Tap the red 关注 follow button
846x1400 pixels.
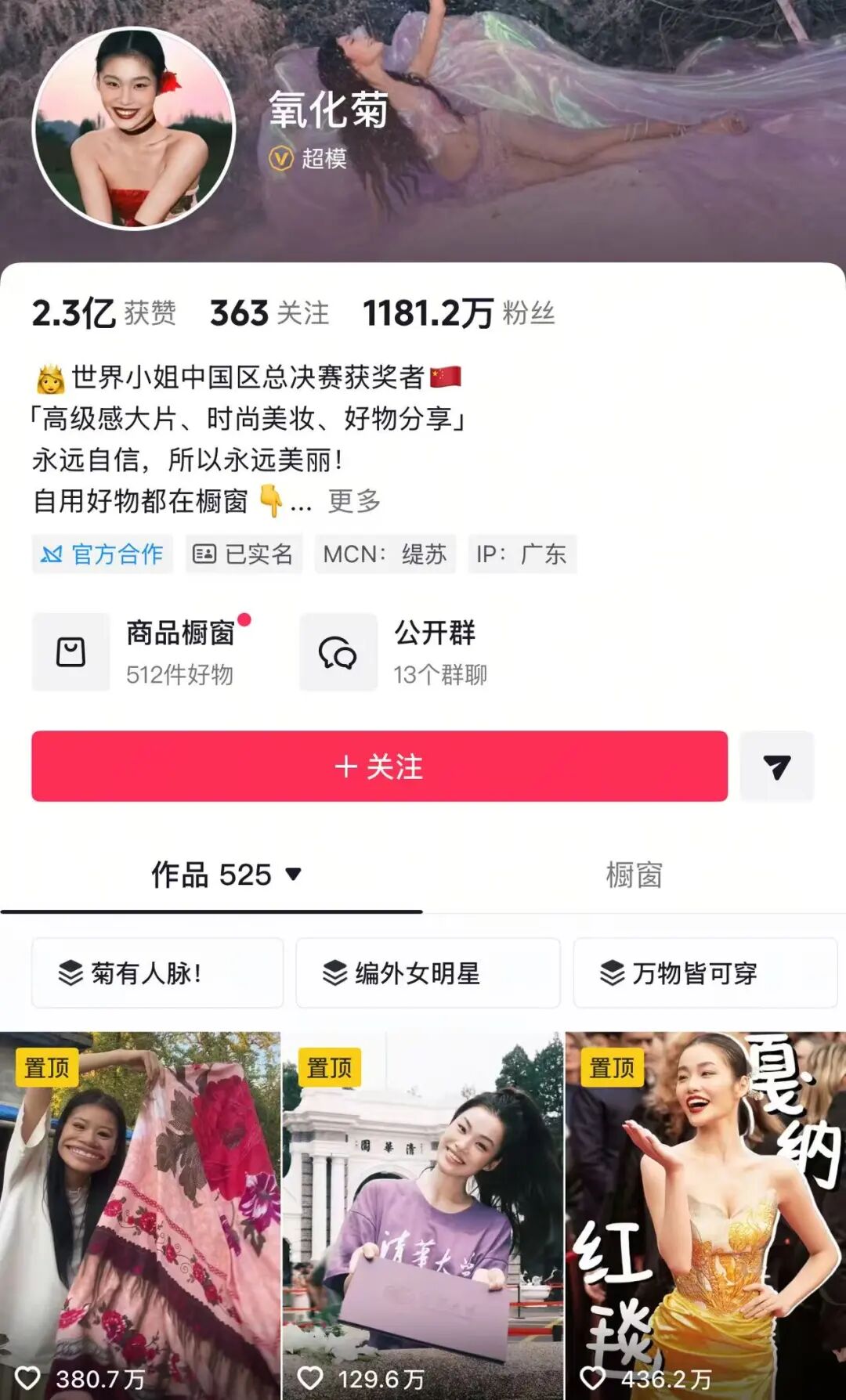tap(379, 766)
